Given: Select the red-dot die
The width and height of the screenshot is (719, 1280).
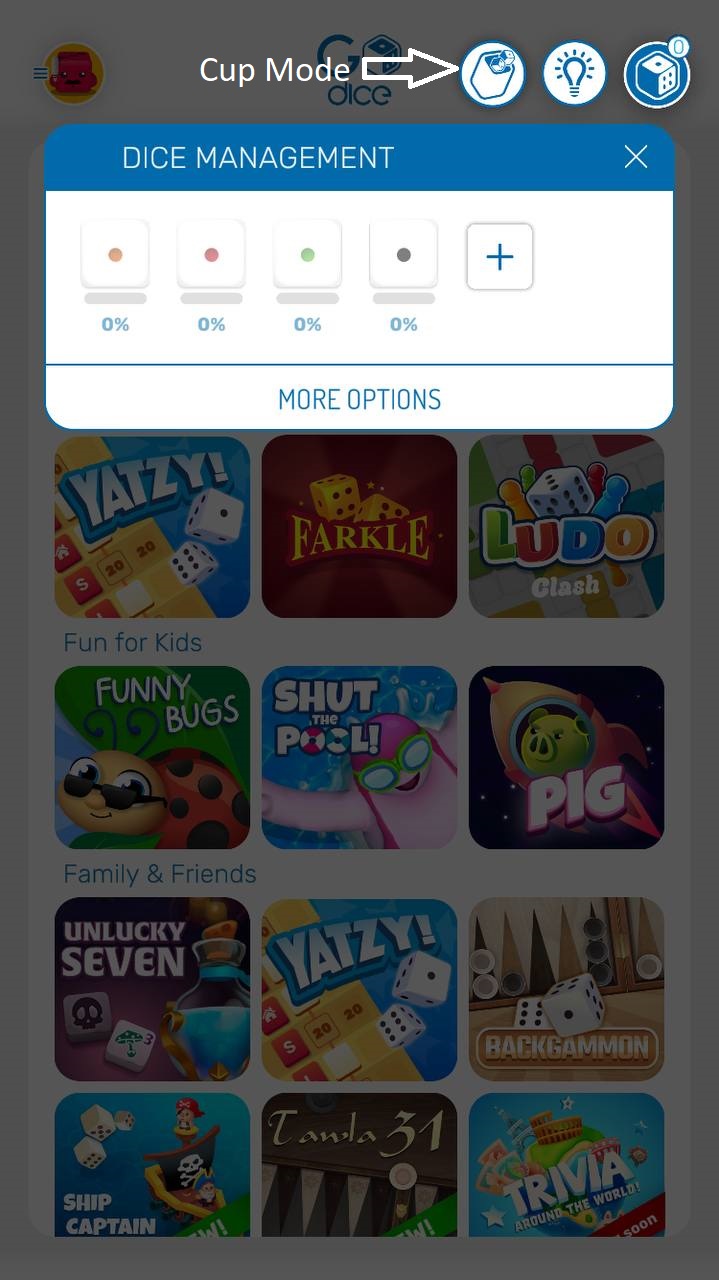Looking at the screenshot, I should pyautogui.click(x=211, y=255).
